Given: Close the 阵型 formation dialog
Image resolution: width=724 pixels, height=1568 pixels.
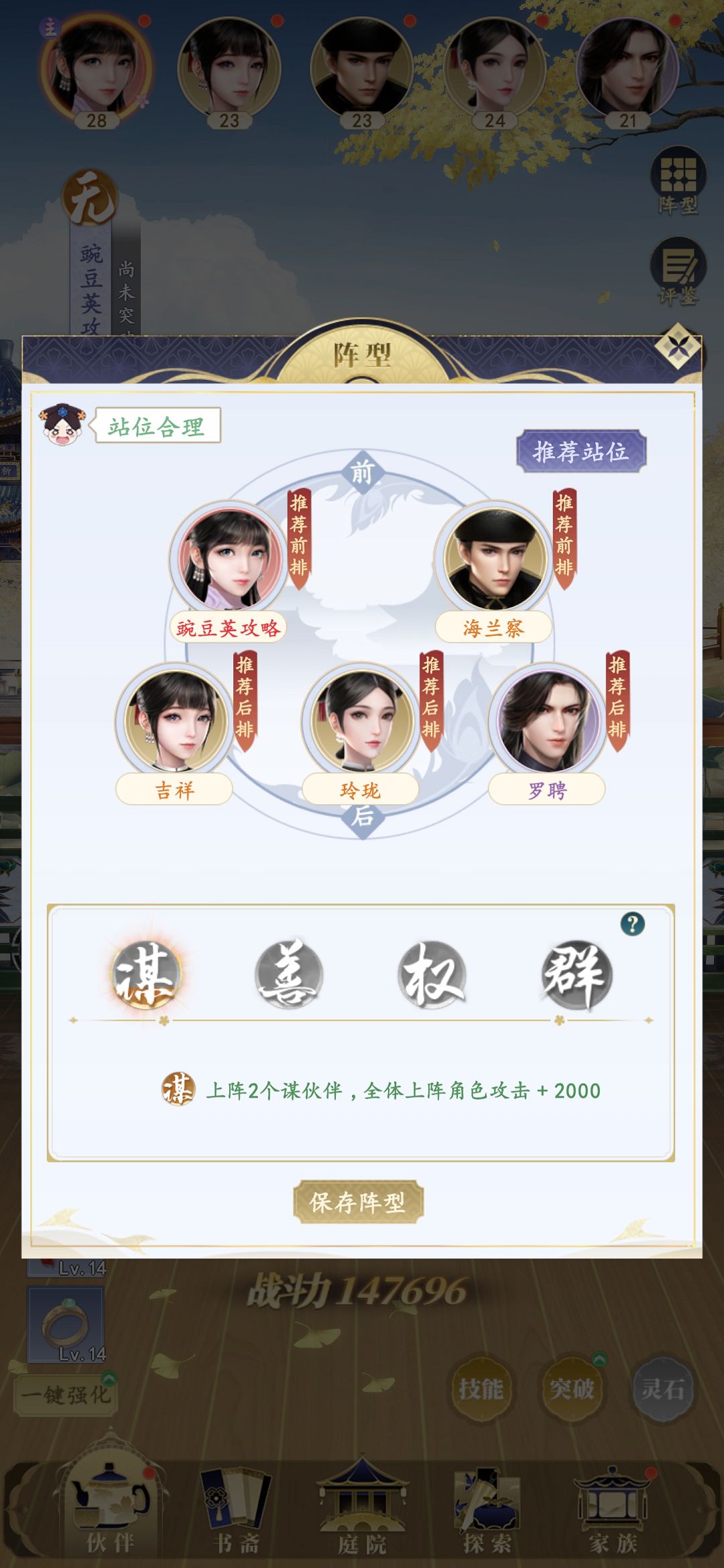Looking at the screenshot, I should [x=678, y=346].
